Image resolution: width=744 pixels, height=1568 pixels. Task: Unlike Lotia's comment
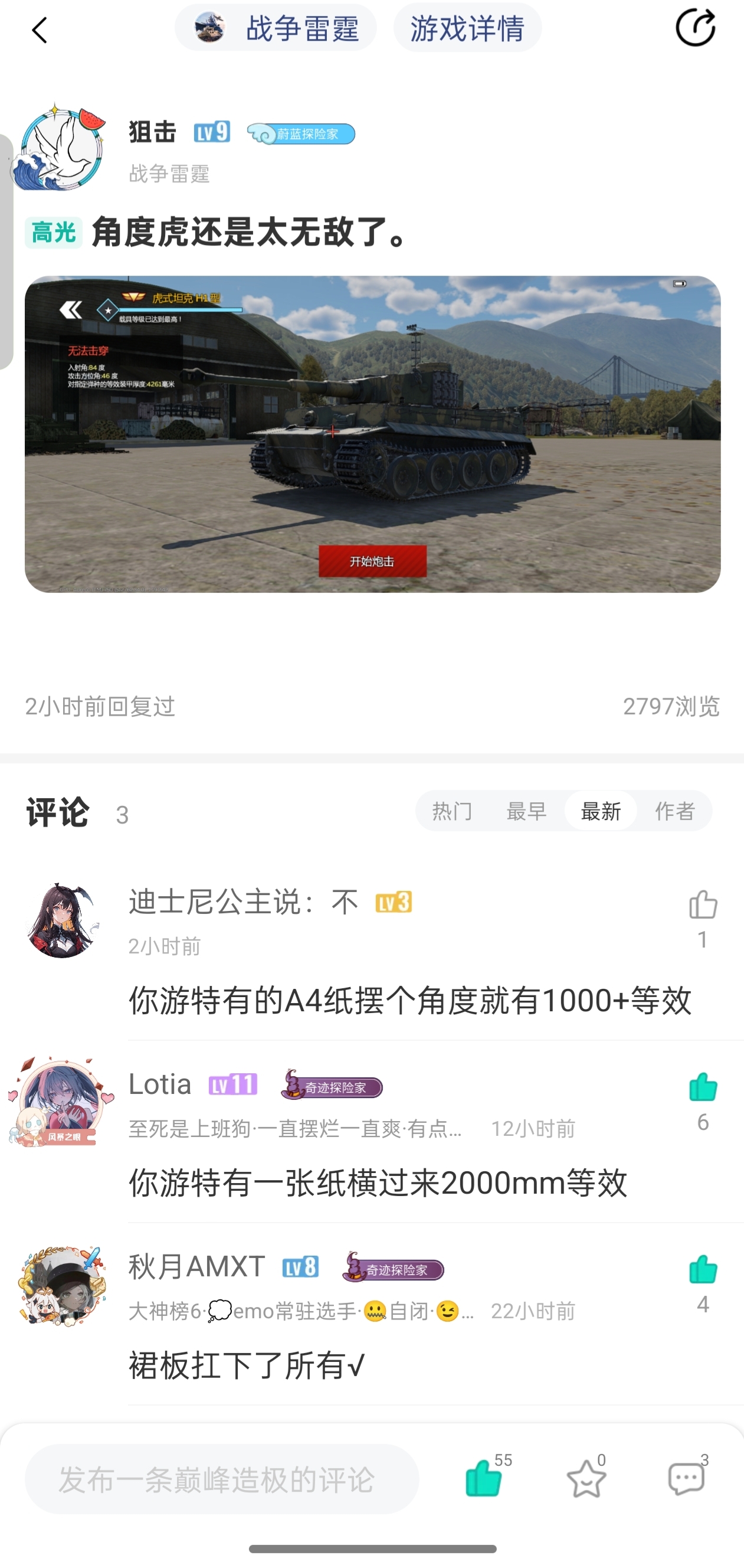point(703,1087)
